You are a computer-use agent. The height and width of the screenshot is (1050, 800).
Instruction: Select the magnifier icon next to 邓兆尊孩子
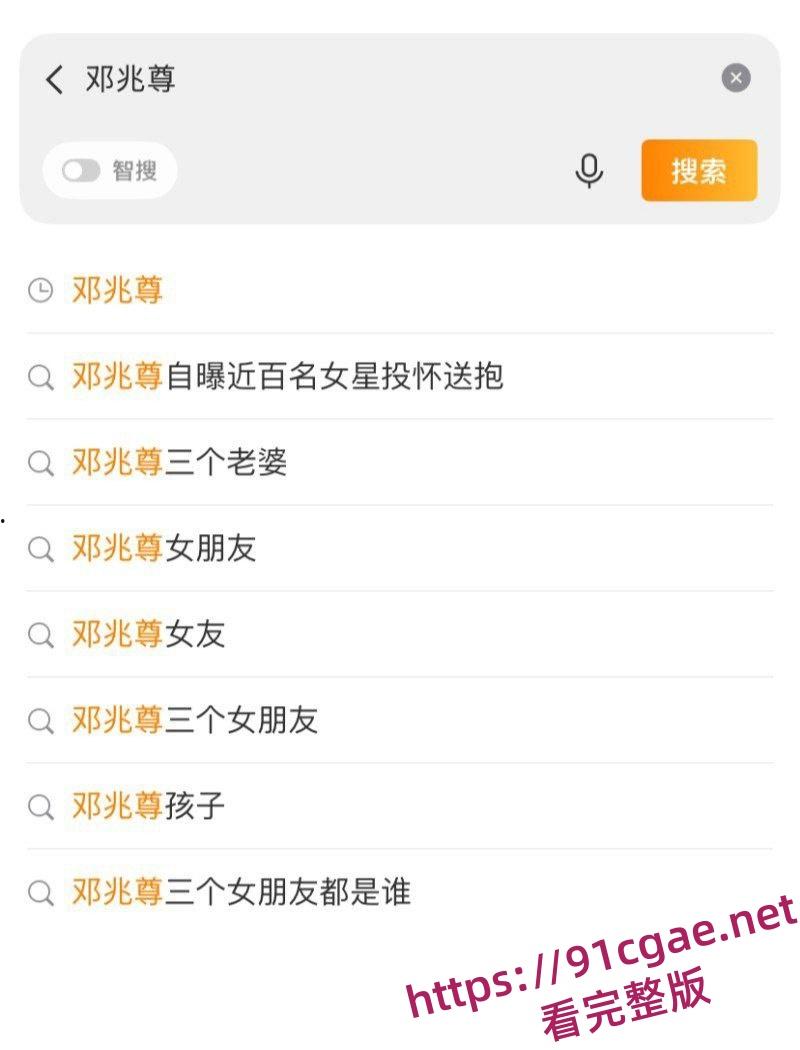click(x=40, y=806)
